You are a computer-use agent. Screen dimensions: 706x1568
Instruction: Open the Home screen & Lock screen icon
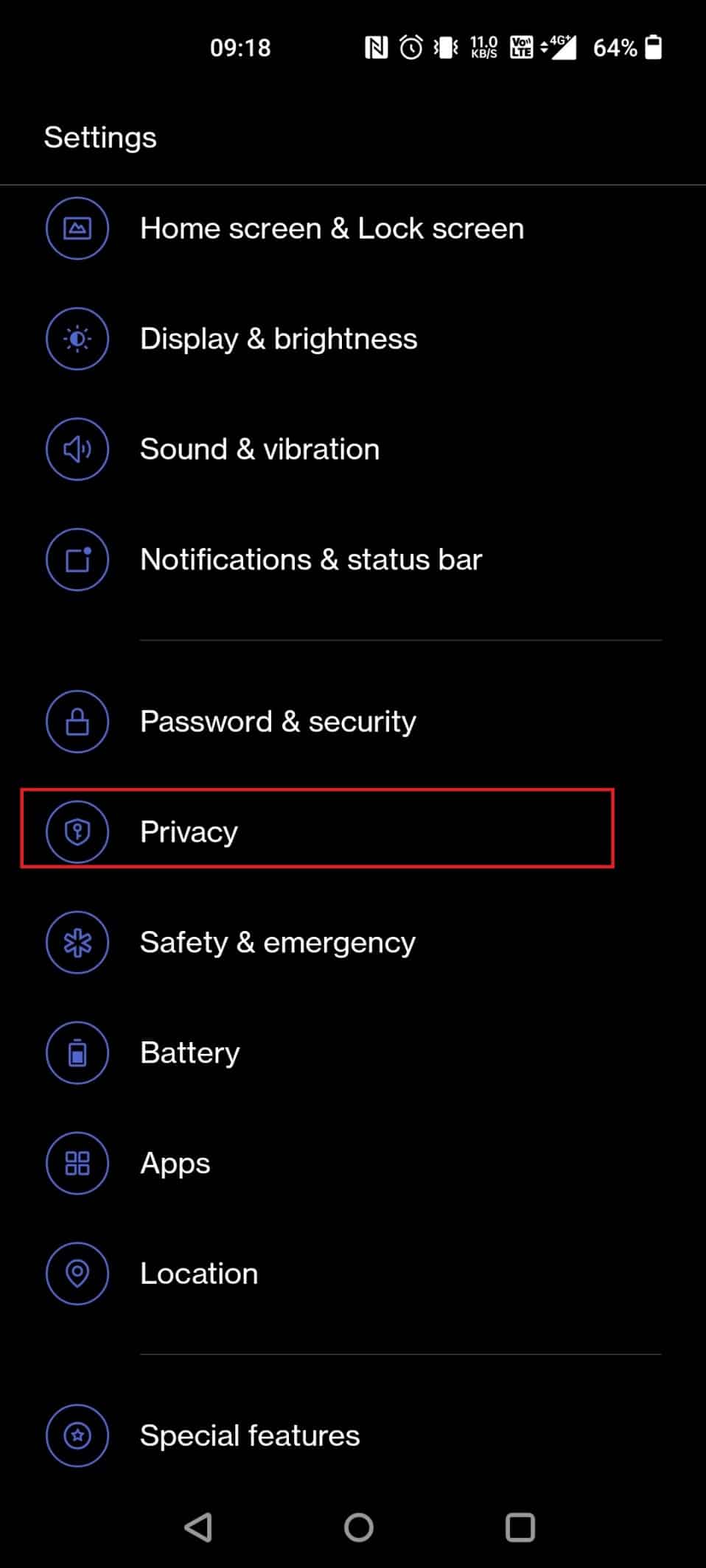(x=77, y=228)
